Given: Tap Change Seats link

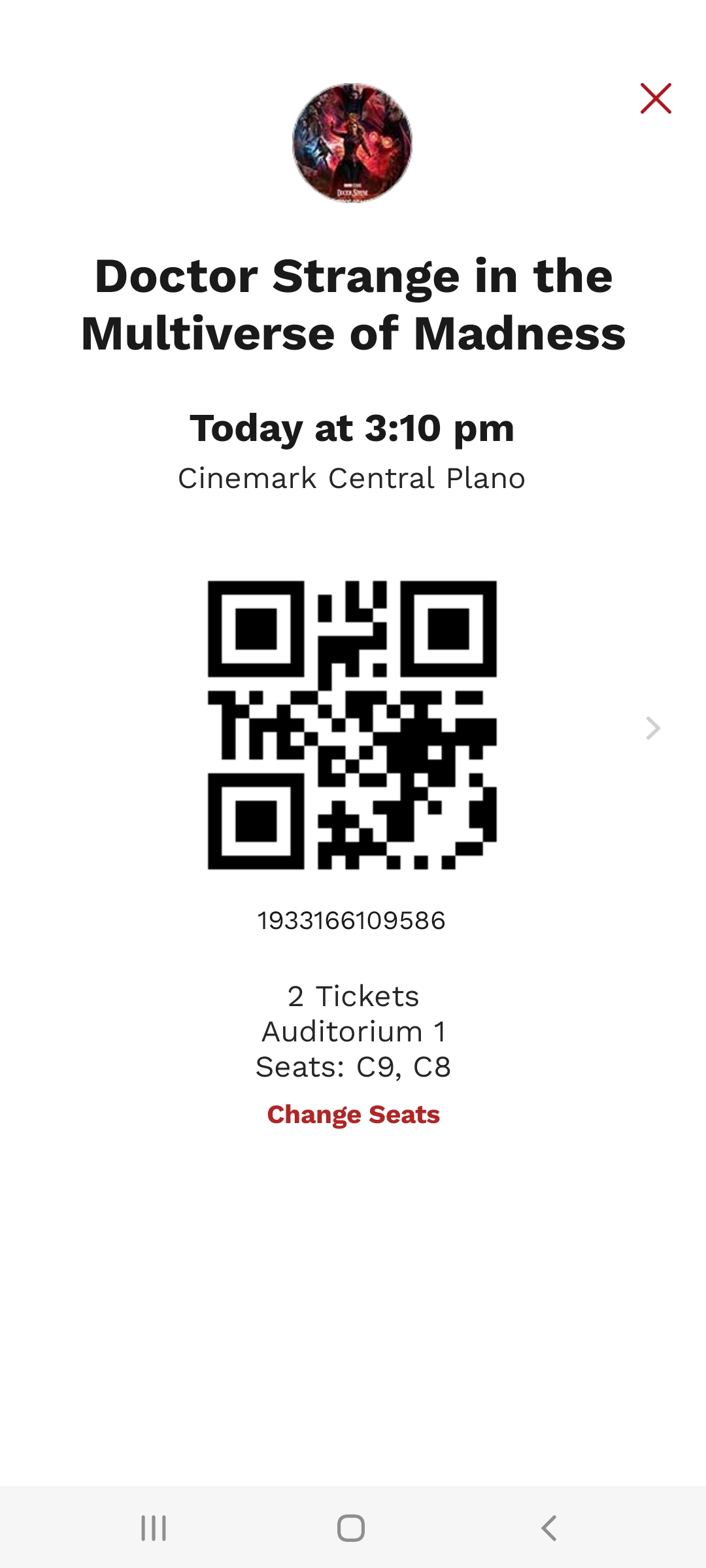Looking at the screenshot, I should tap(353, 1115).
